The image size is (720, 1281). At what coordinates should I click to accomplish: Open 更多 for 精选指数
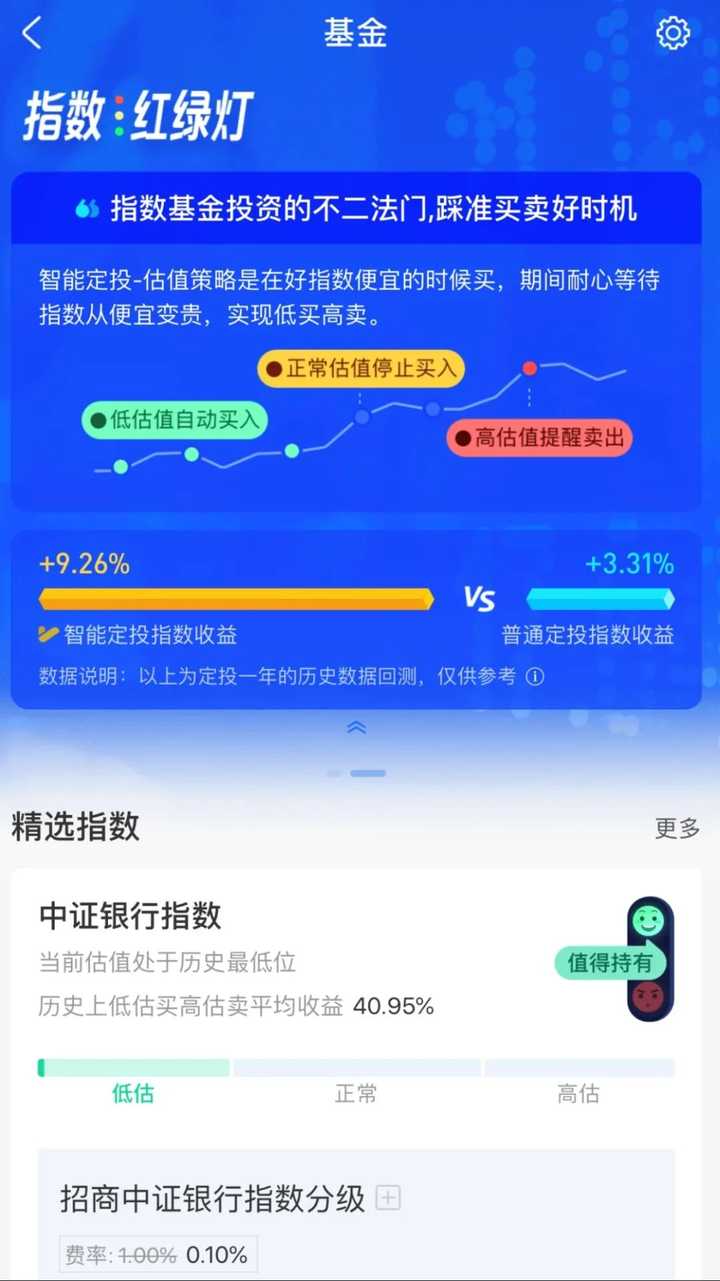click(x=677, y=828)
